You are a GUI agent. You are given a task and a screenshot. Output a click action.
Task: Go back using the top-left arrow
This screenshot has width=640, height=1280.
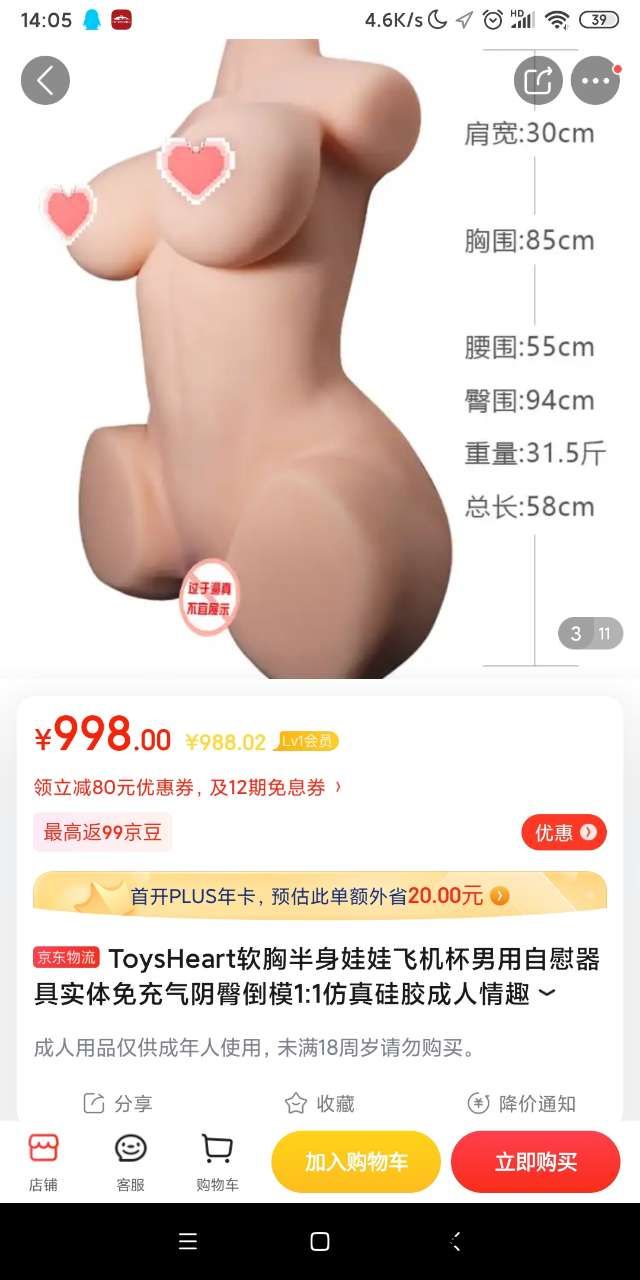[x=45, y=81]
